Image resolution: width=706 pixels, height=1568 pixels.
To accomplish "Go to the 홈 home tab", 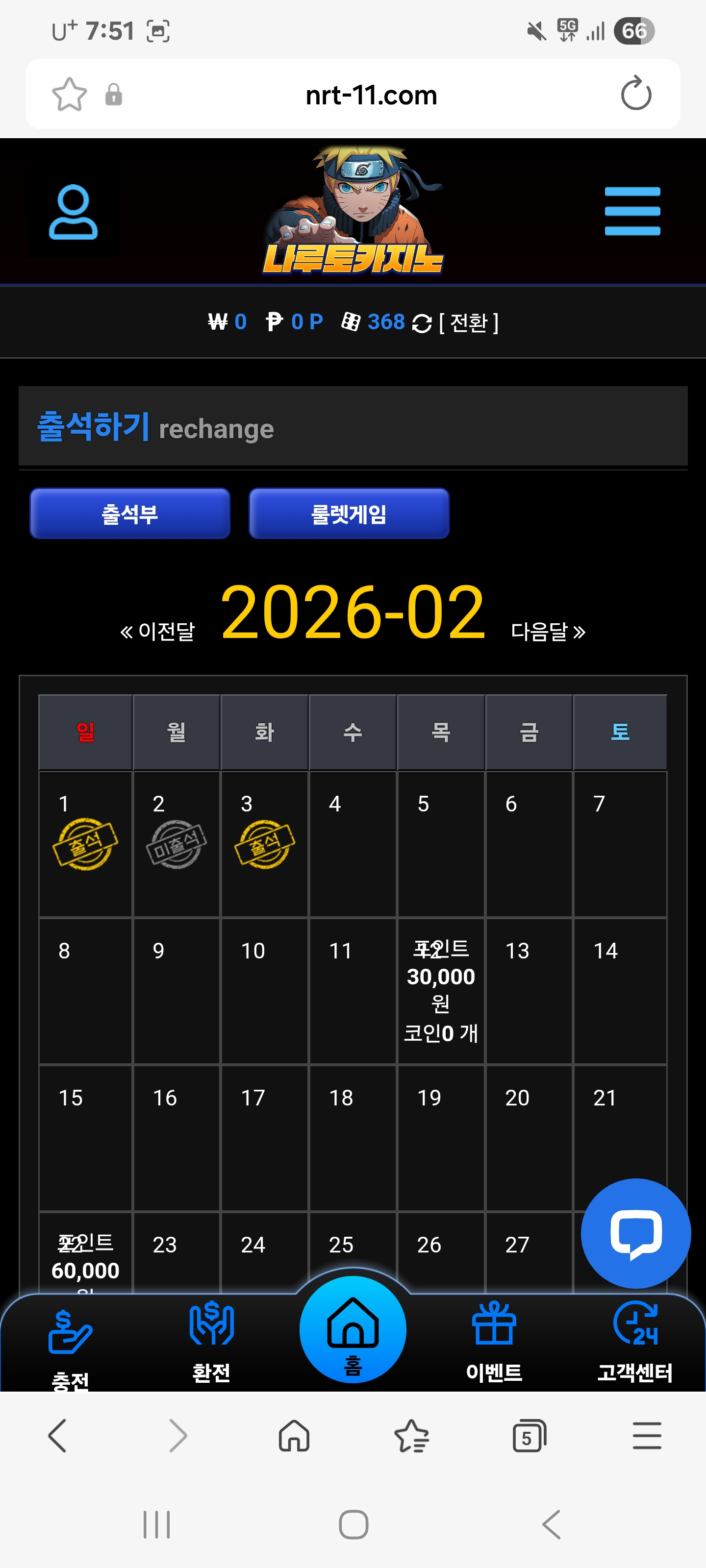I will [x=353, y=1329].
